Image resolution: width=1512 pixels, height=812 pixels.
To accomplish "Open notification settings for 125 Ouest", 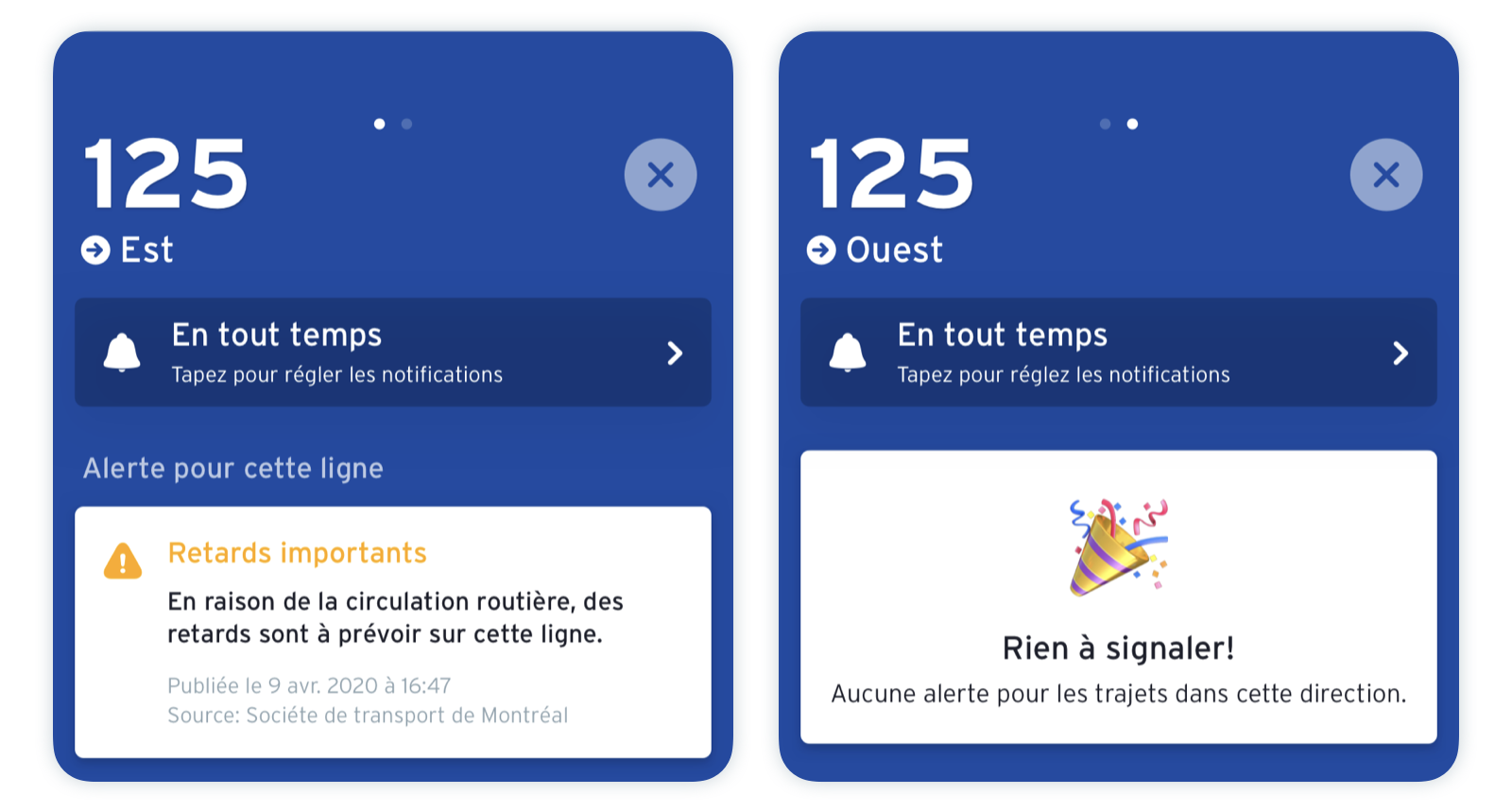I will click(1118, 353).
